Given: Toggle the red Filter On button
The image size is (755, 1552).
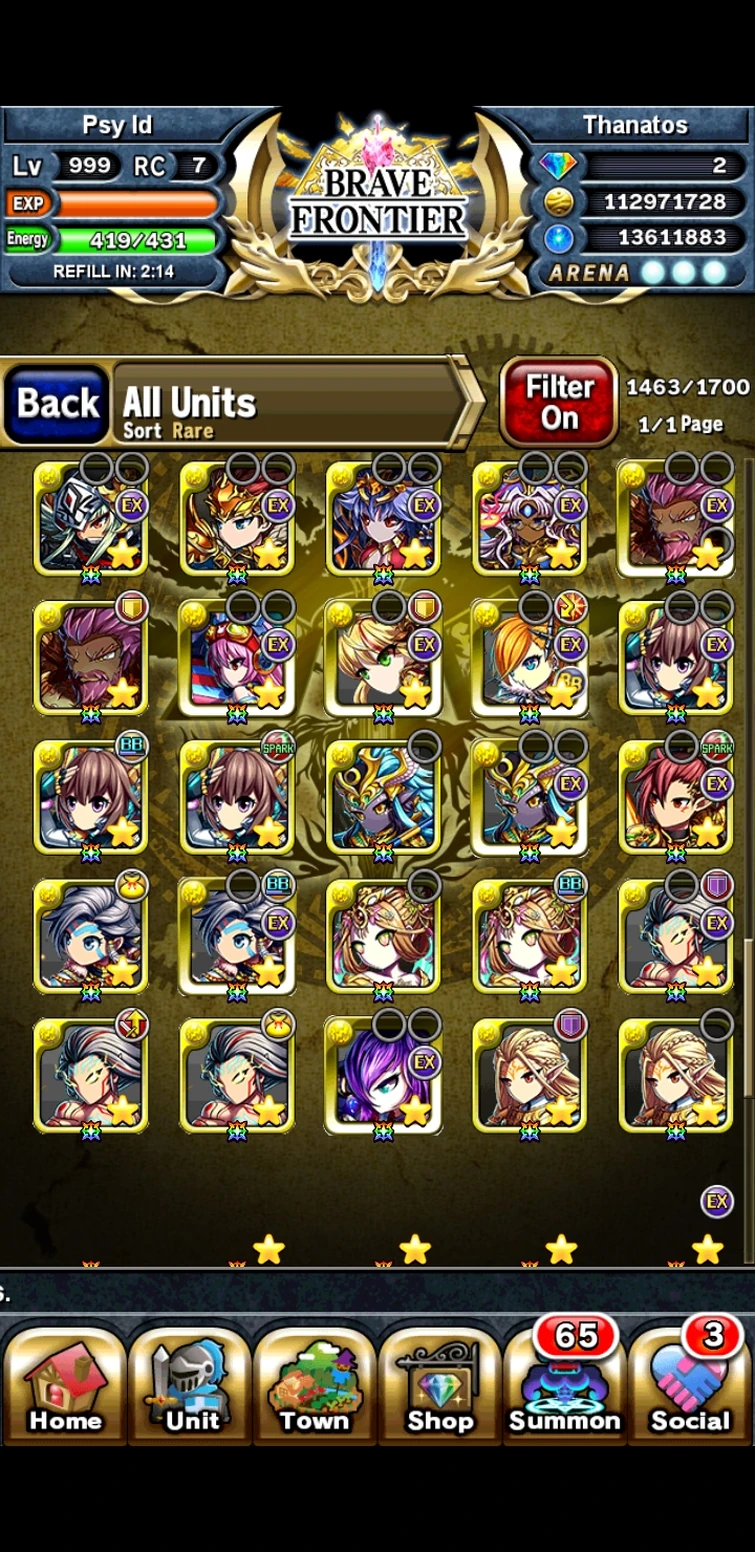Looking at the screenshot, I should 558,402.
